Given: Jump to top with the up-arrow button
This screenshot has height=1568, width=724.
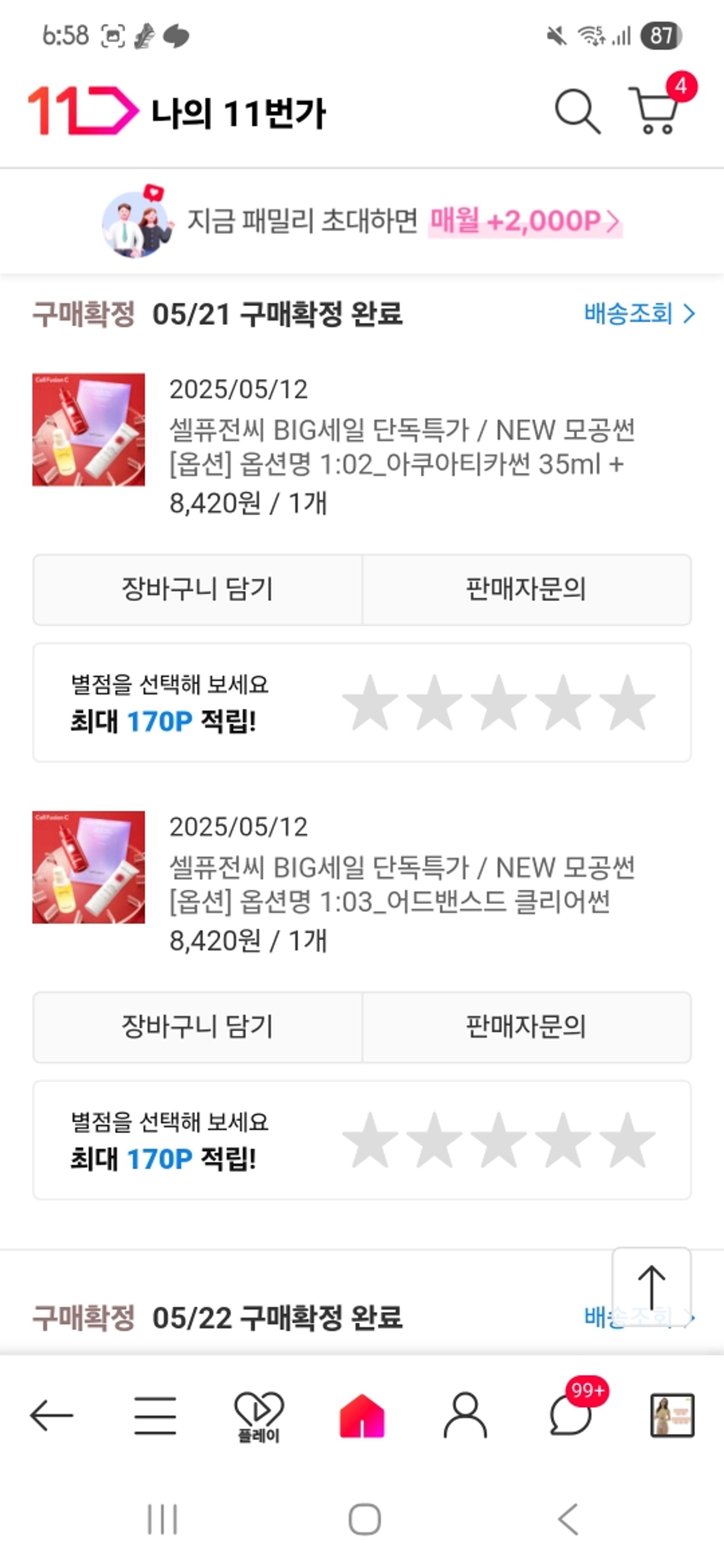Looking at the screenshot, I should [x=651, y=1286].
